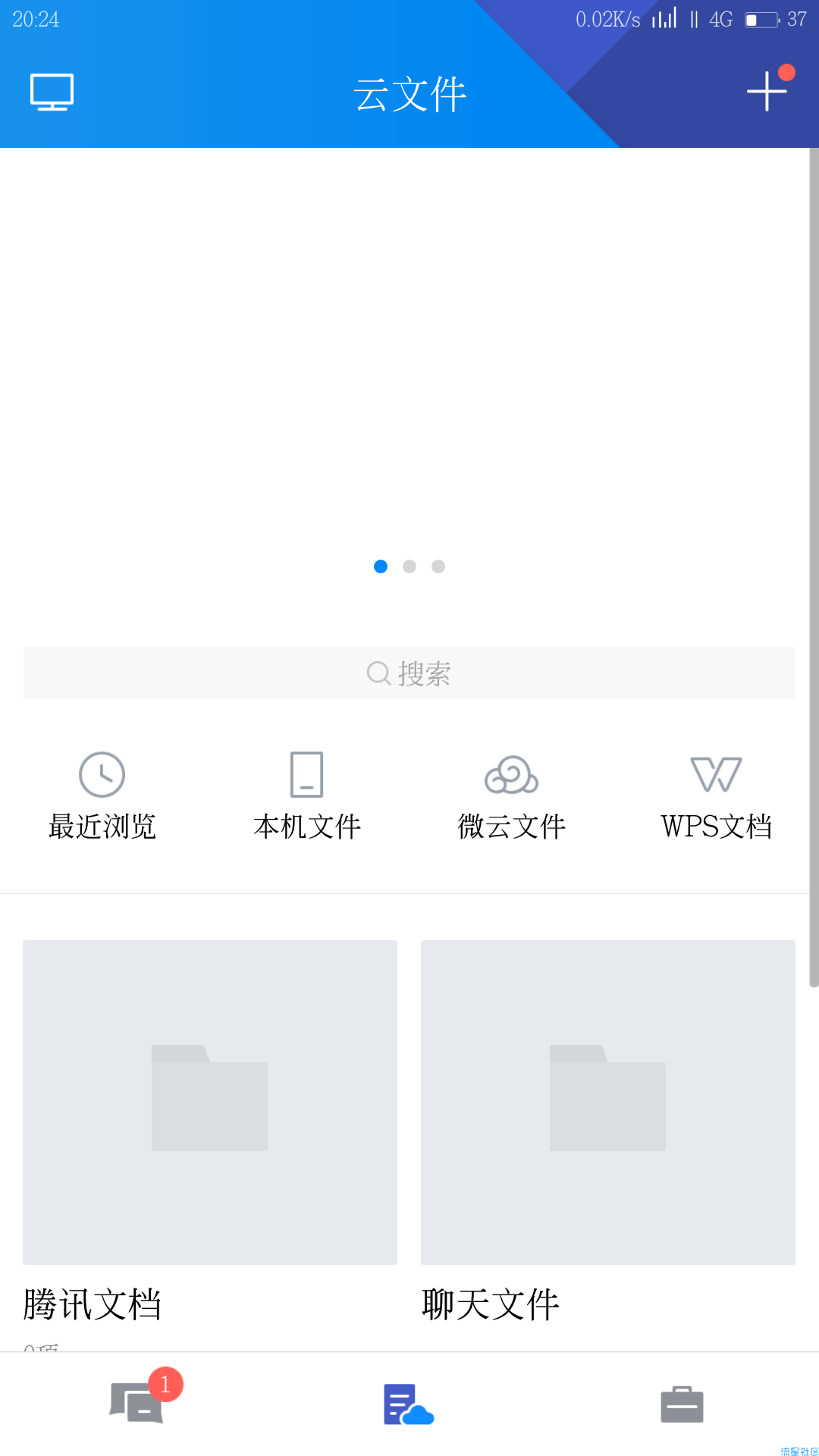Switch to the messages tab
Viewport: 819px width, 1456px height.
(137, 1404)
